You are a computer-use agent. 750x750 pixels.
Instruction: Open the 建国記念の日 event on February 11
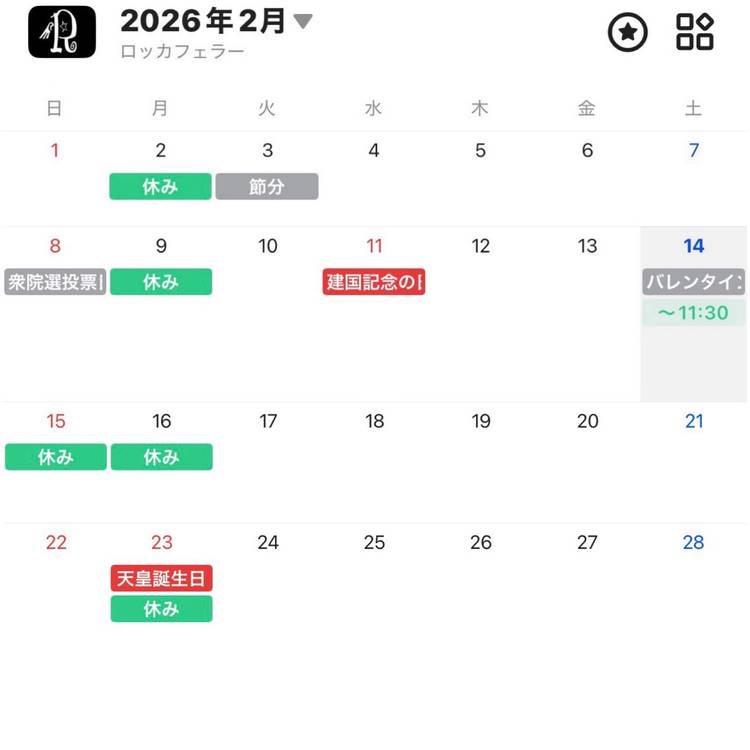pos(374,282)
